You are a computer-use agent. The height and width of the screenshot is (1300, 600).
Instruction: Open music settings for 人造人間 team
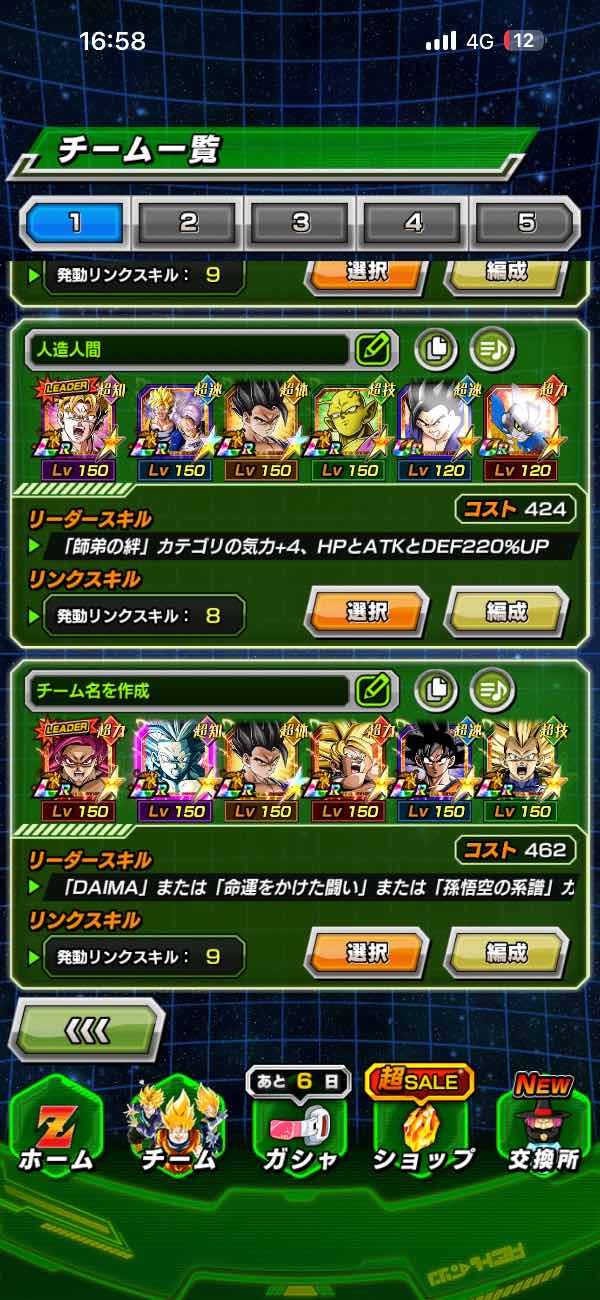492,349
